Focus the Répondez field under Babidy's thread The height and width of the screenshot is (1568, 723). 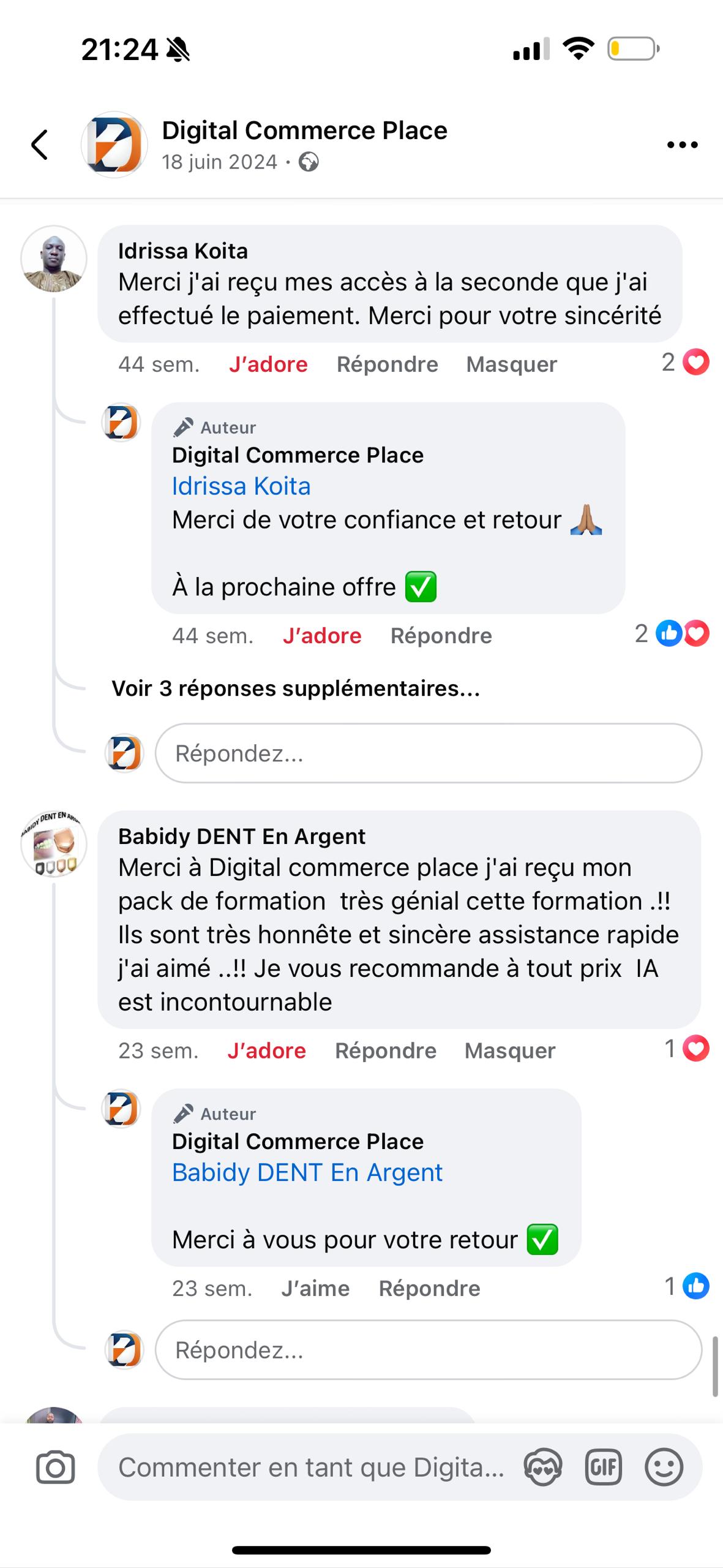point(429,1349)
